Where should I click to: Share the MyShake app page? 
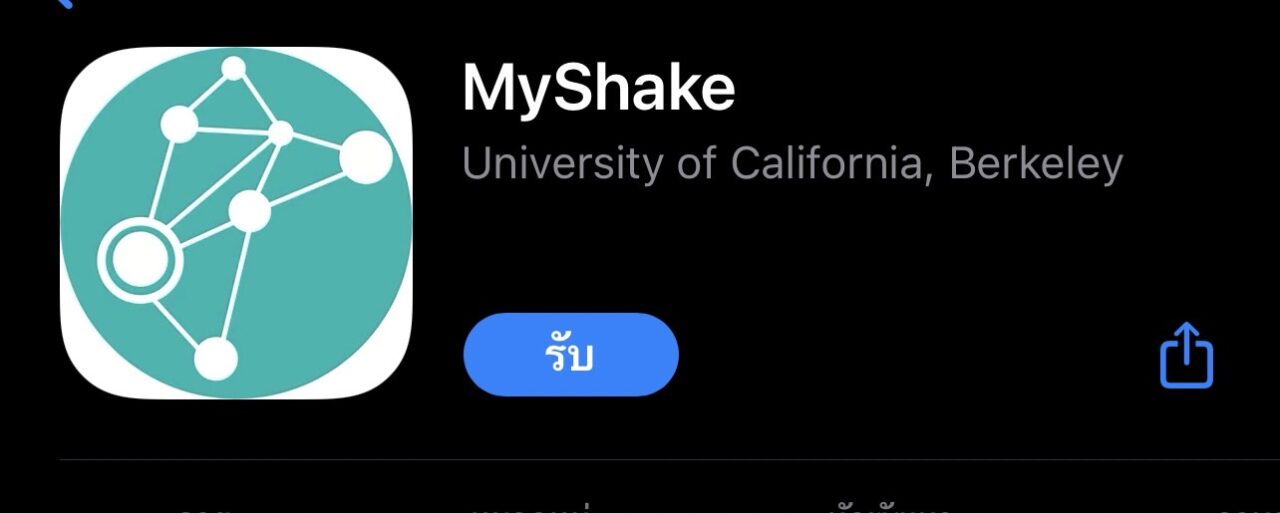(1186, 356)
